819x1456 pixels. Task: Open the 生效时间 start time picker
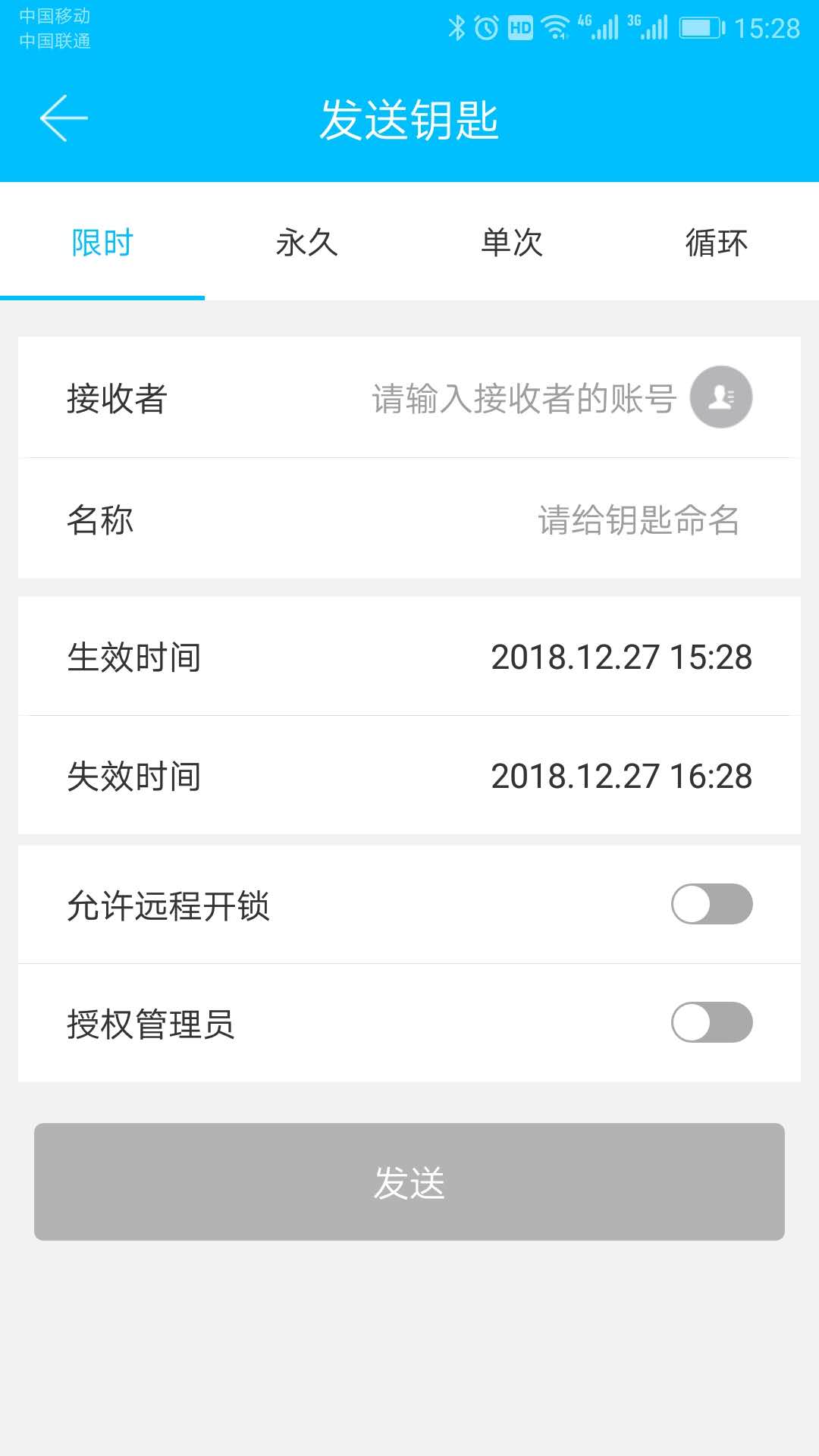[409, 657]
